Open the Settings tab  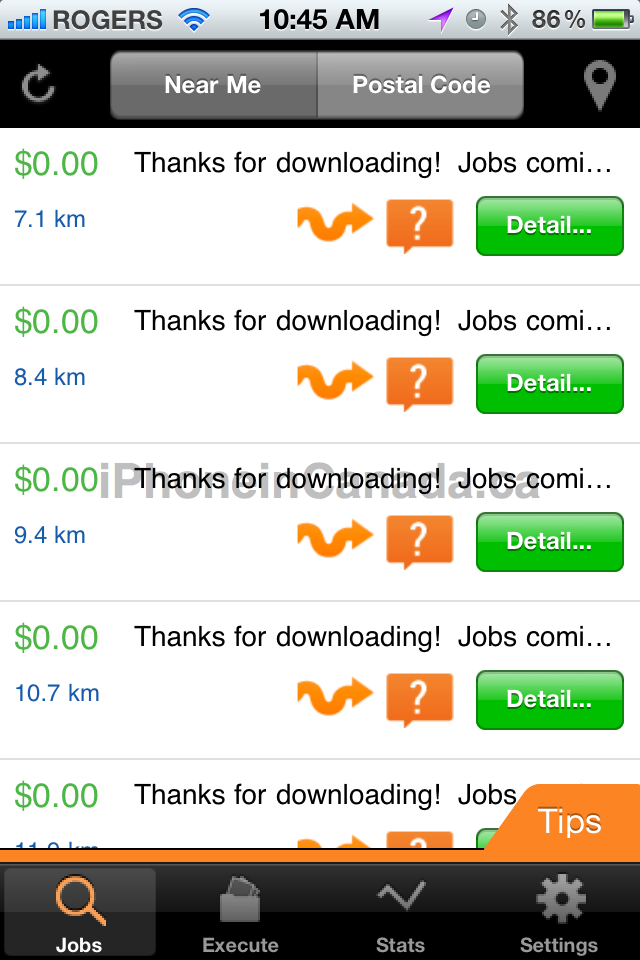click(x=559, y=913)
